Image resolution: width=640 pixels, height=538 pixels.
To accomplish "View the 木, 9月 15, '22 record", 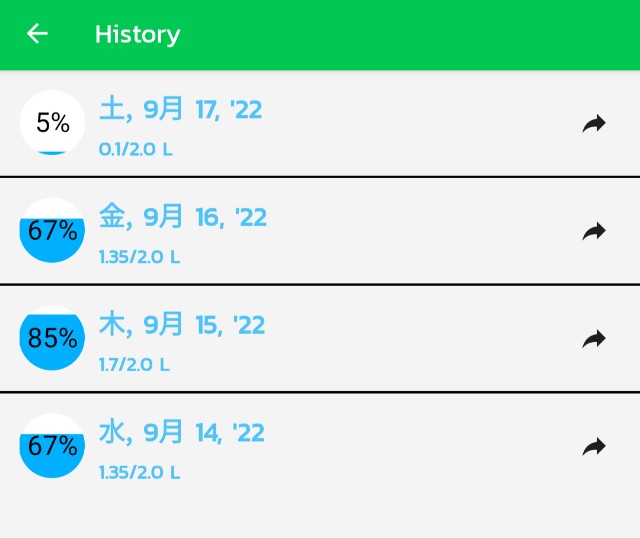I will (320, 338).
